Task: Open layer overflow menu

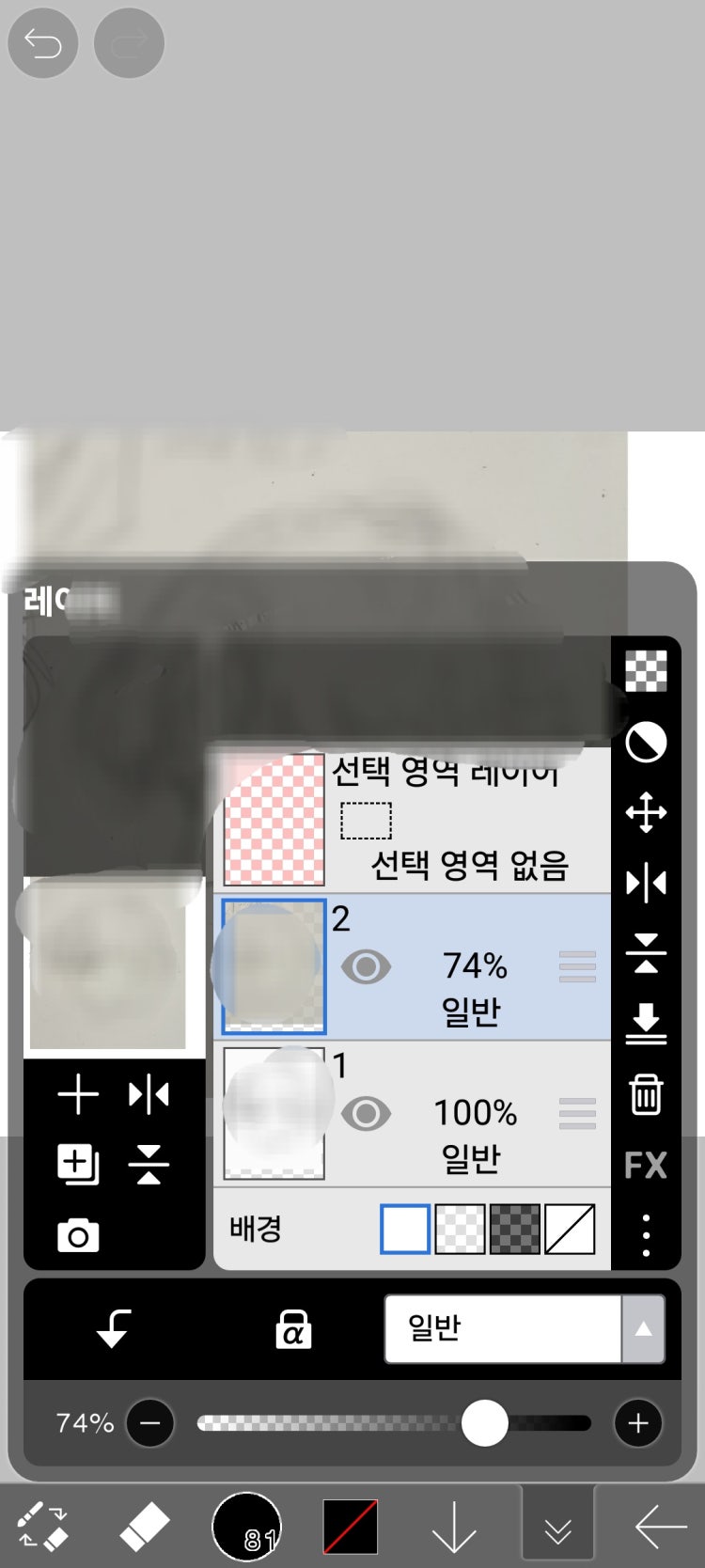Action: 646,1234
